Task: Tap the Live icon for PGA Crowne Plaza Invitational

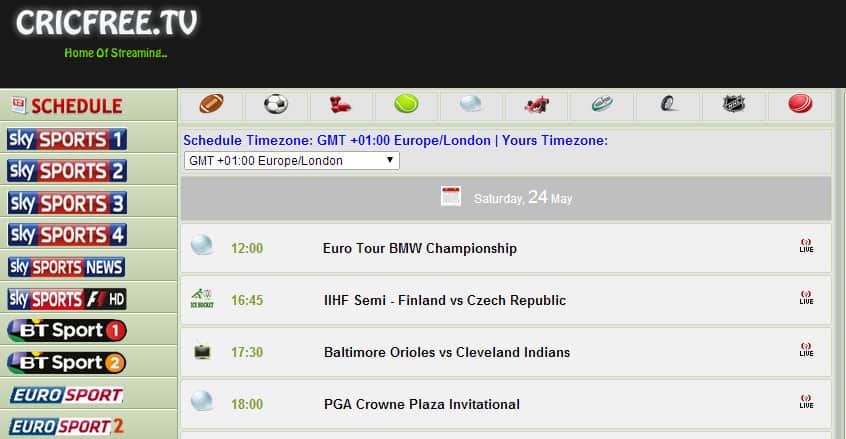Action: [x=806, y=402]
